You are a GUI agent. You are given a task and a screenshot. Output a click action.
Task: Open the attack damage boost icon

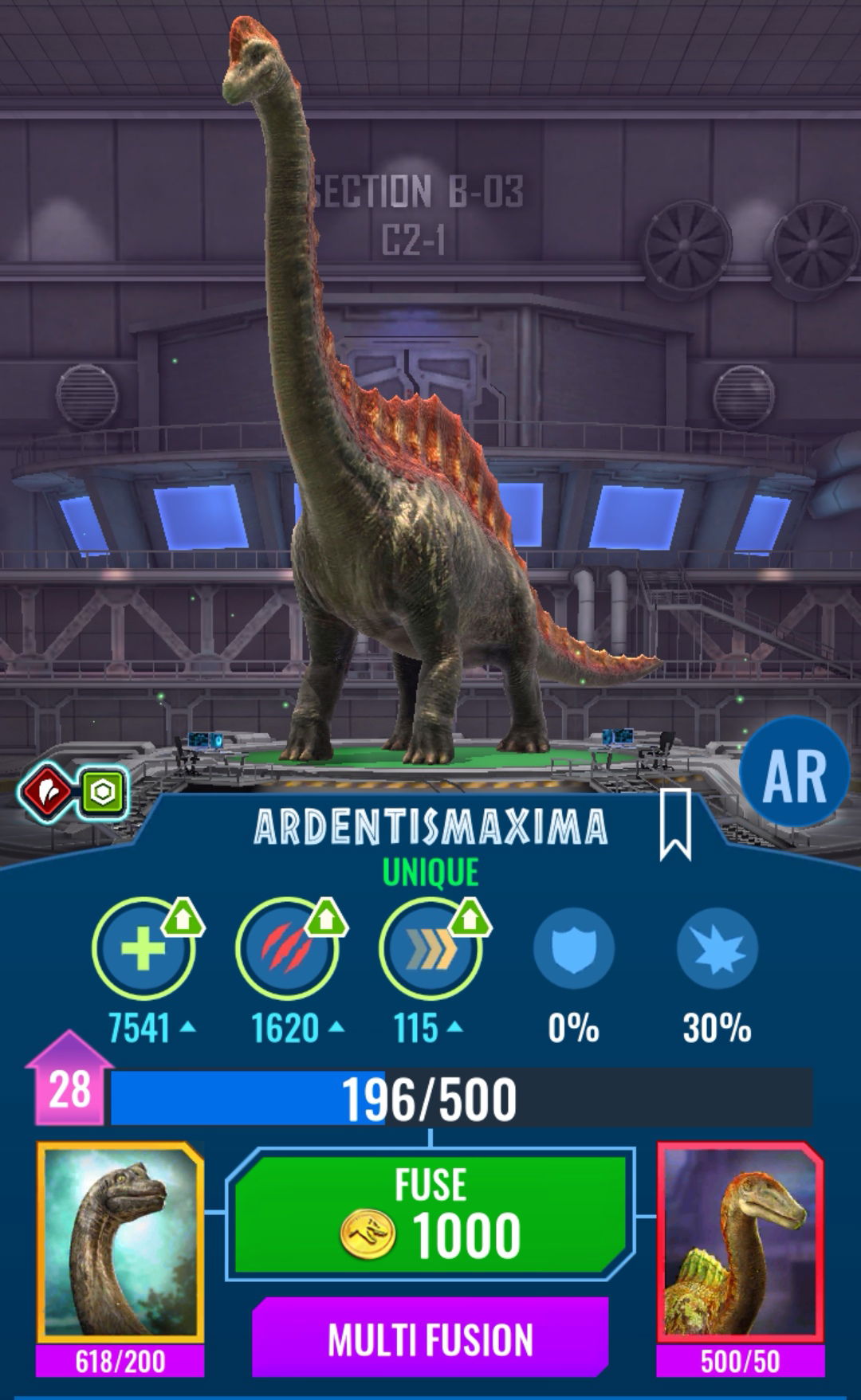[x=289, y=948]
